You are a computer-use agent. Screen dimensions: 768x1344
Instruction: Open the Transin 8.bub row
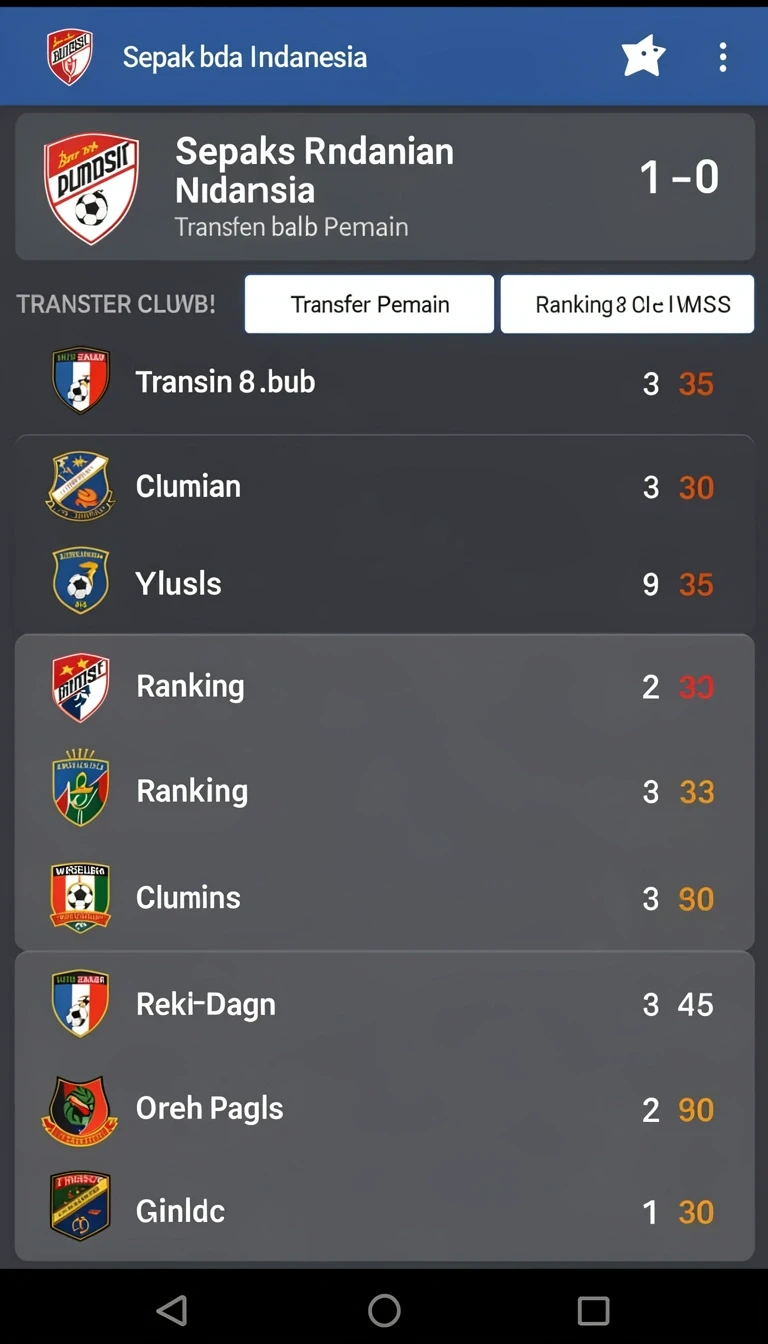click(x=385, y=383)
